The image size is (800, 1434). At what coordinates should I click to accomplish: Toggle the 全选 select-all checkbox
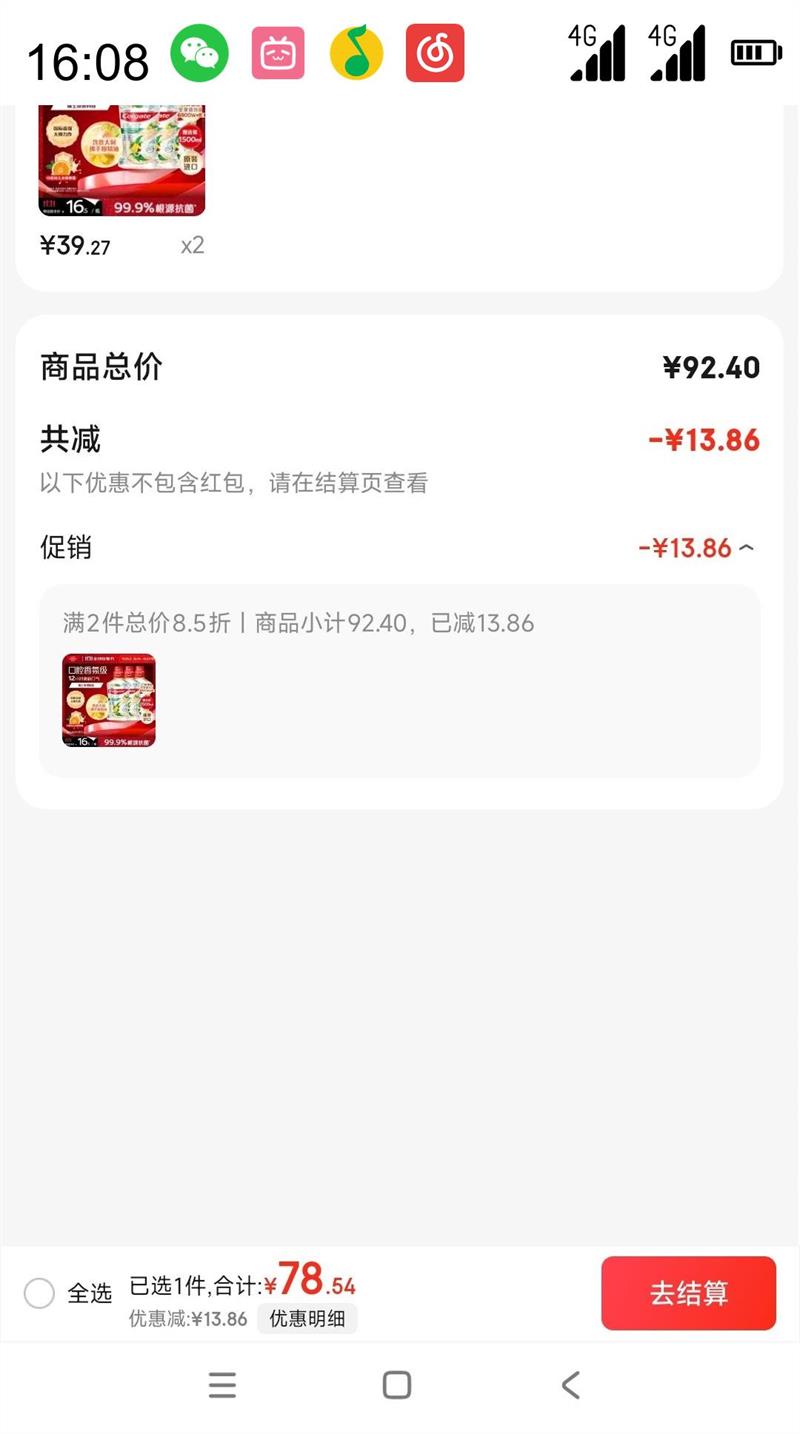tap(39, 1293)
